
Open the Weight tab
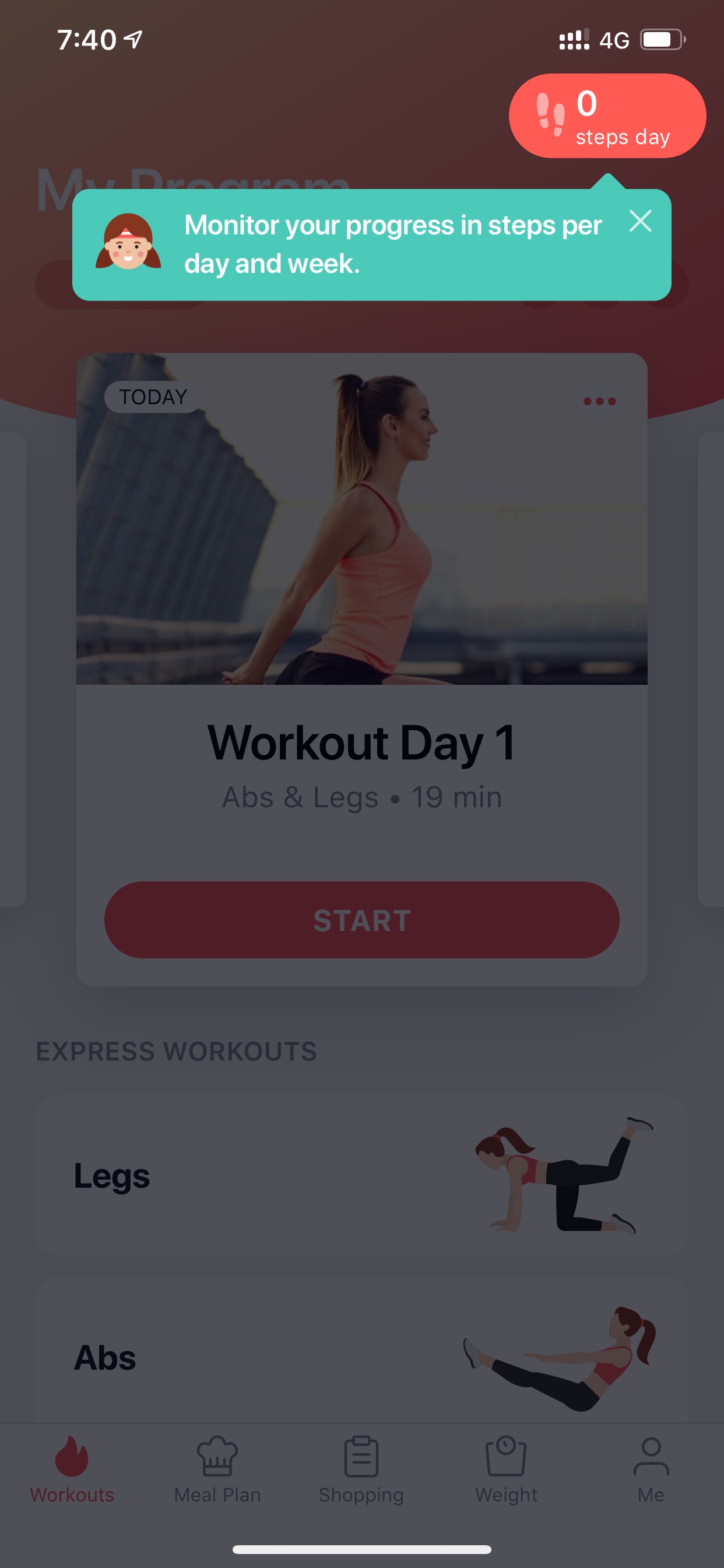point(506,1470)
